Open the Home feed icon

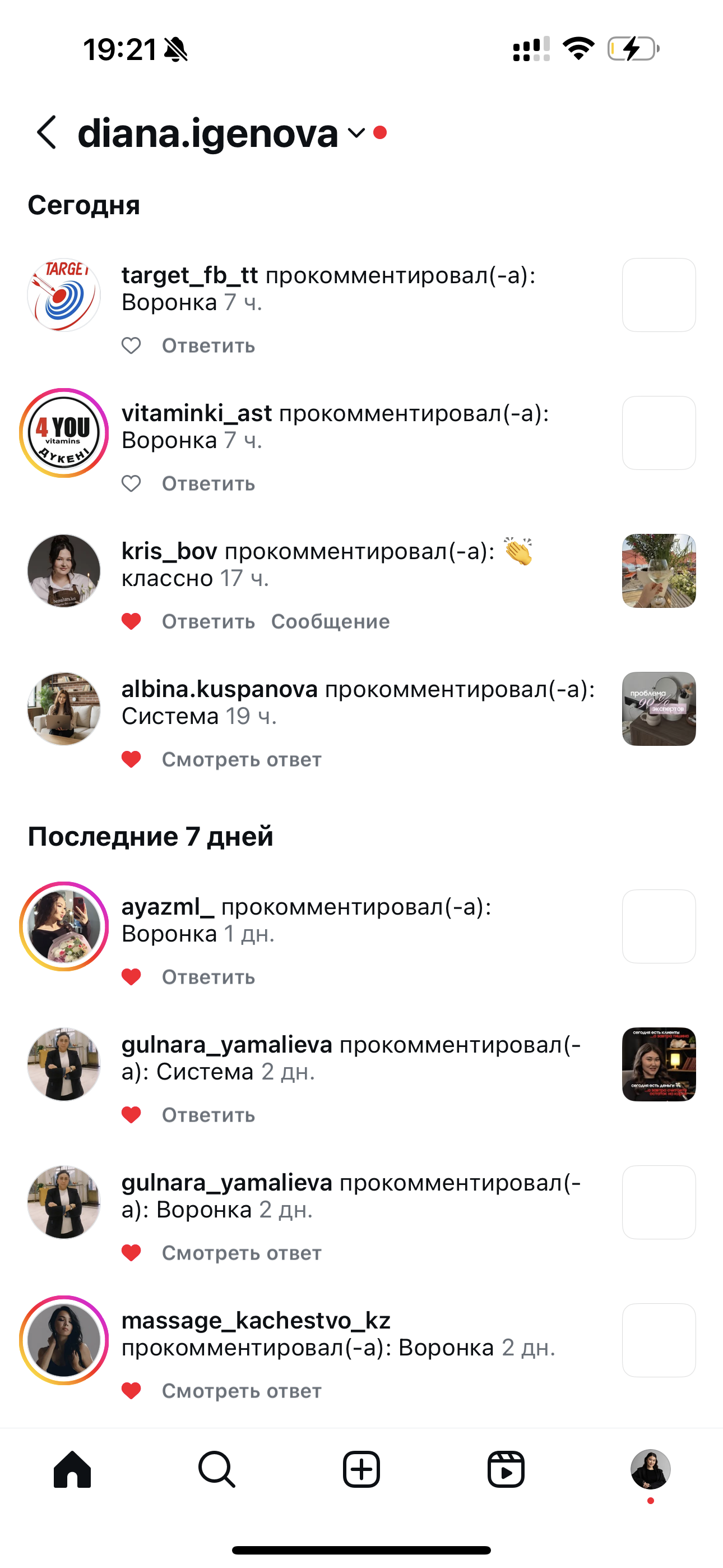[72, 1470]
